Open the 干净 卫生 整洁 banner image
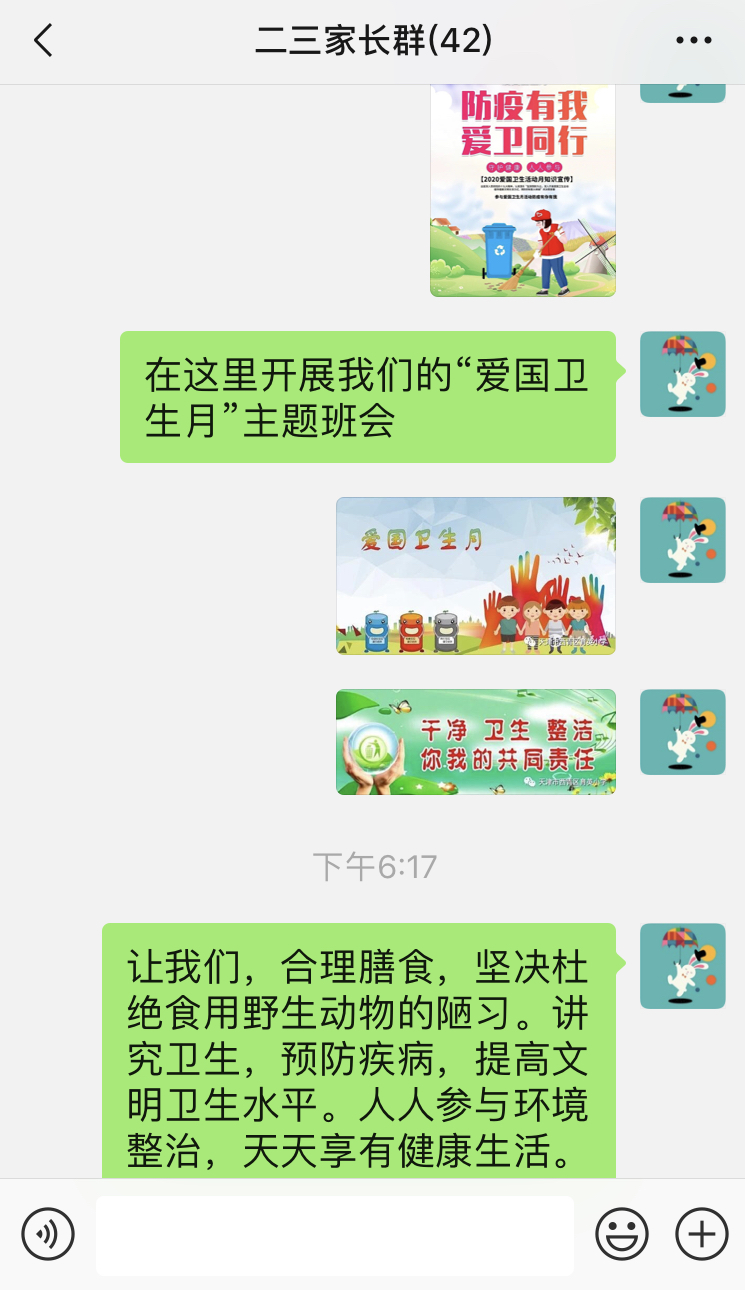Image resolution: width=745 pixels, height=1290 pixels. click(475, 741)
